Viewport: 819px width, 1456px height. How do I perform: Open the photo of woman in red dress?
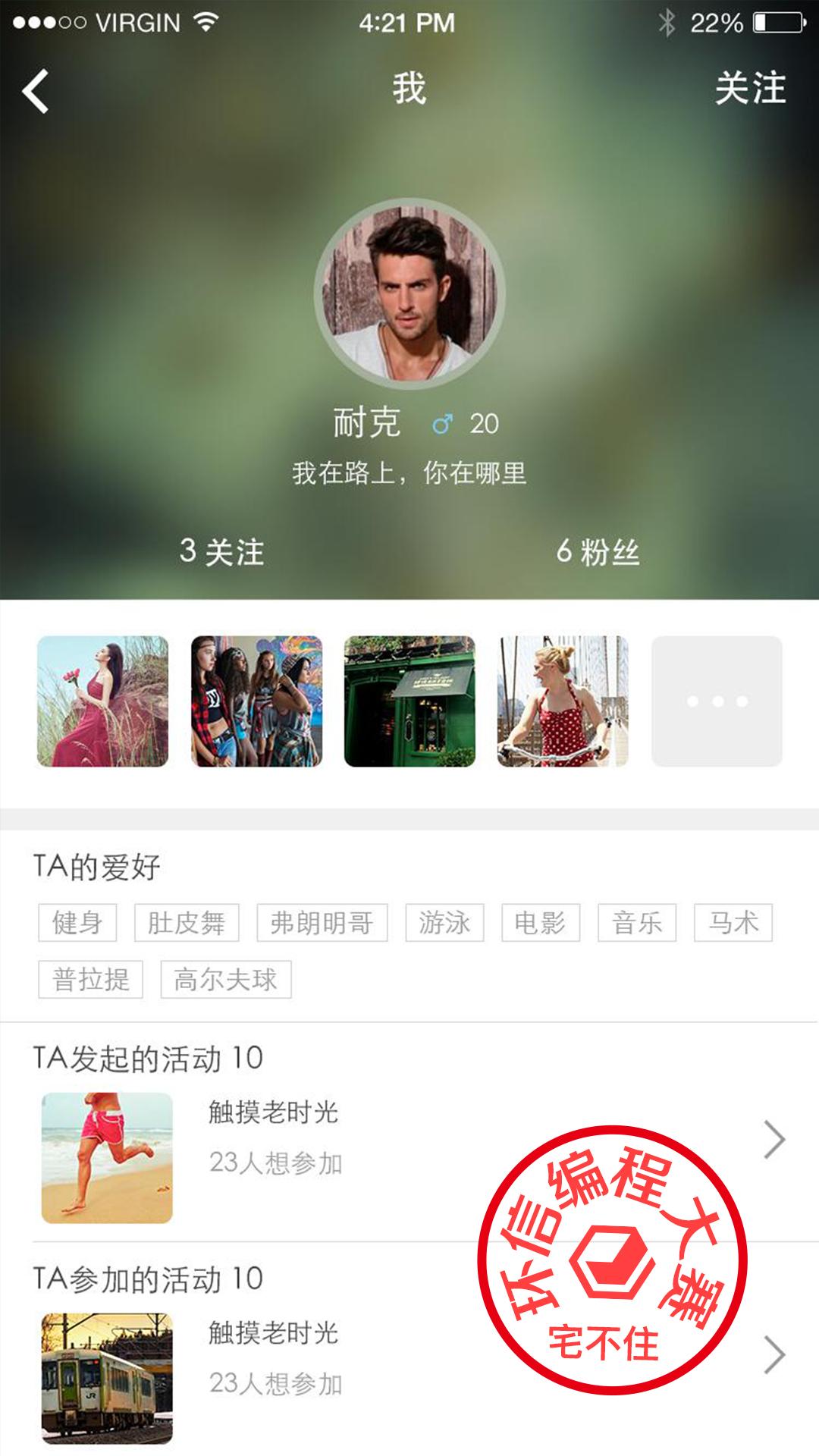[x=102, y=701]
